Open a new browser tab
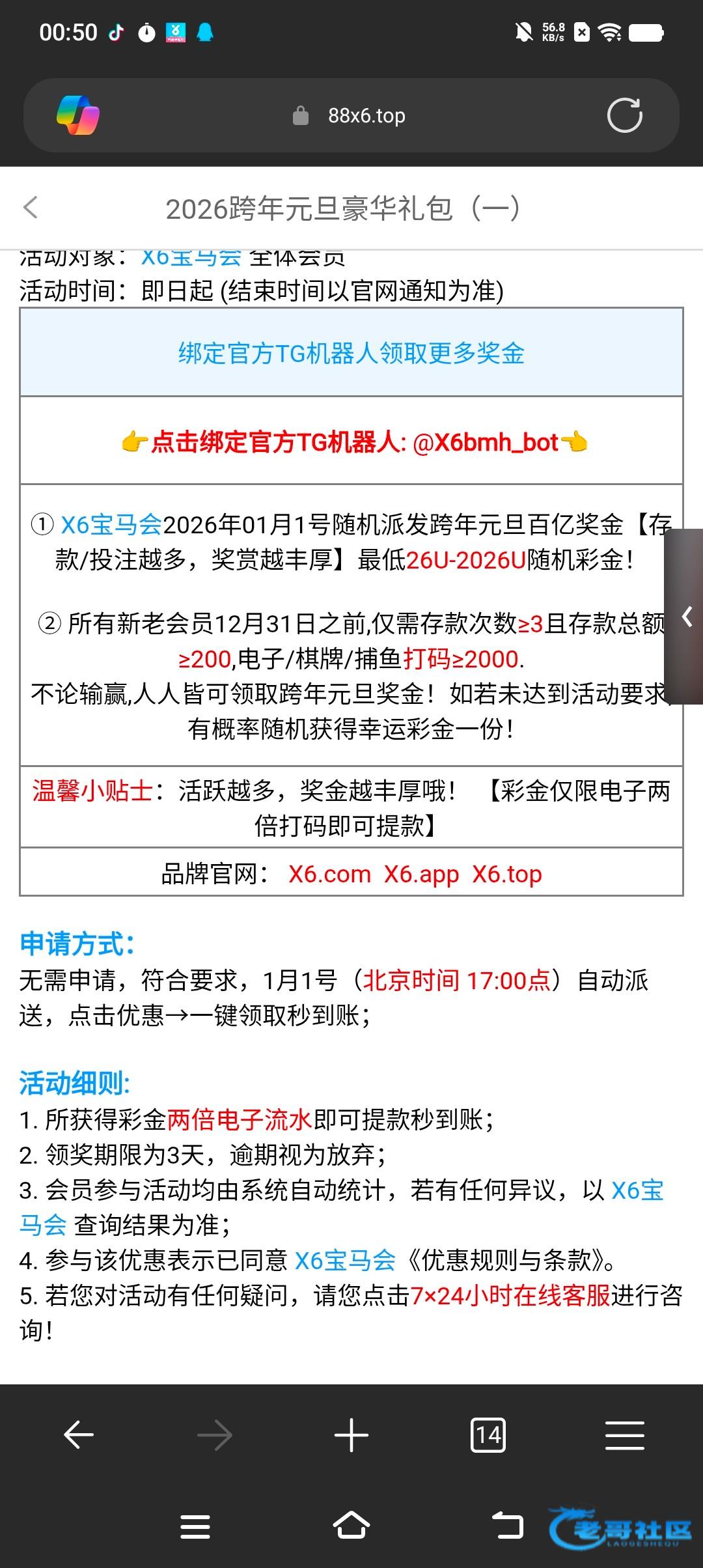Viewport: 703px width, 1568px height. pos(351,1435)
